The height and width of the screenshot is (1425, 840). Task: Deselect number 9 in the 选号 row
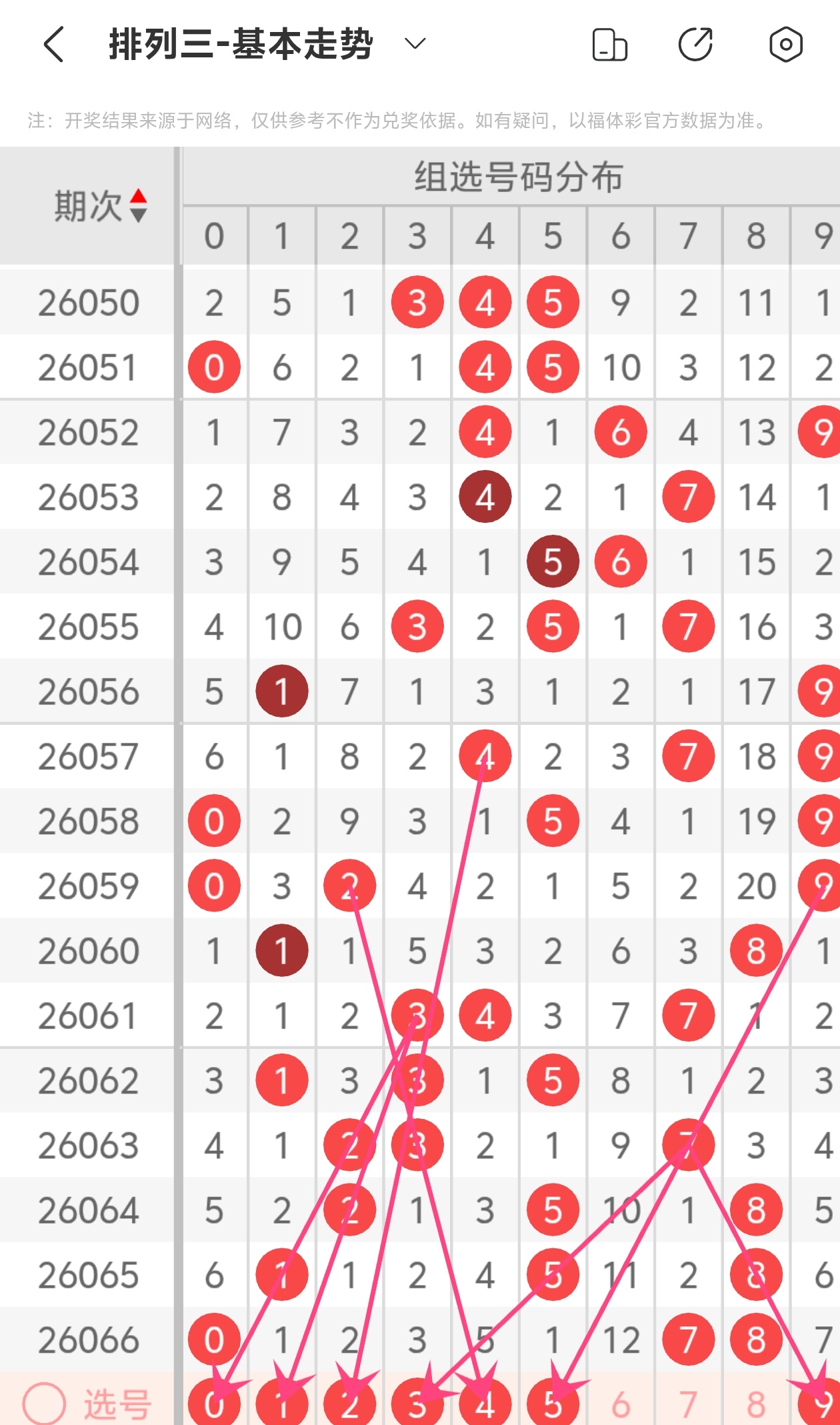tap(823, 1404)
